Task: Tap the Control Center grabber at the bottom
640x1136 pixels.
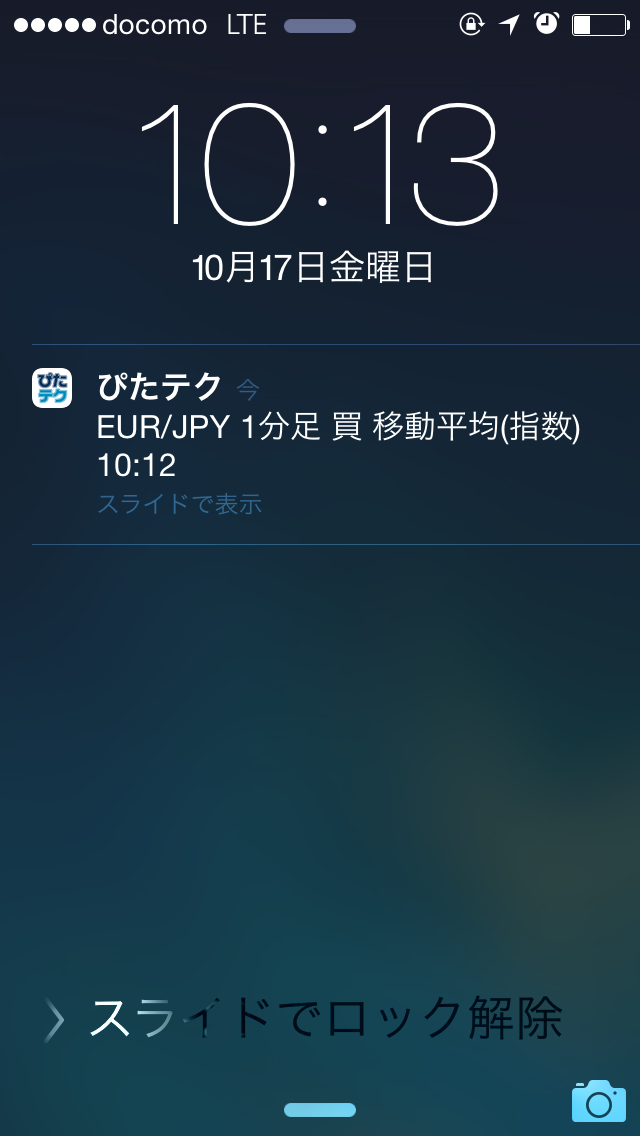Action: [320, 1110]
